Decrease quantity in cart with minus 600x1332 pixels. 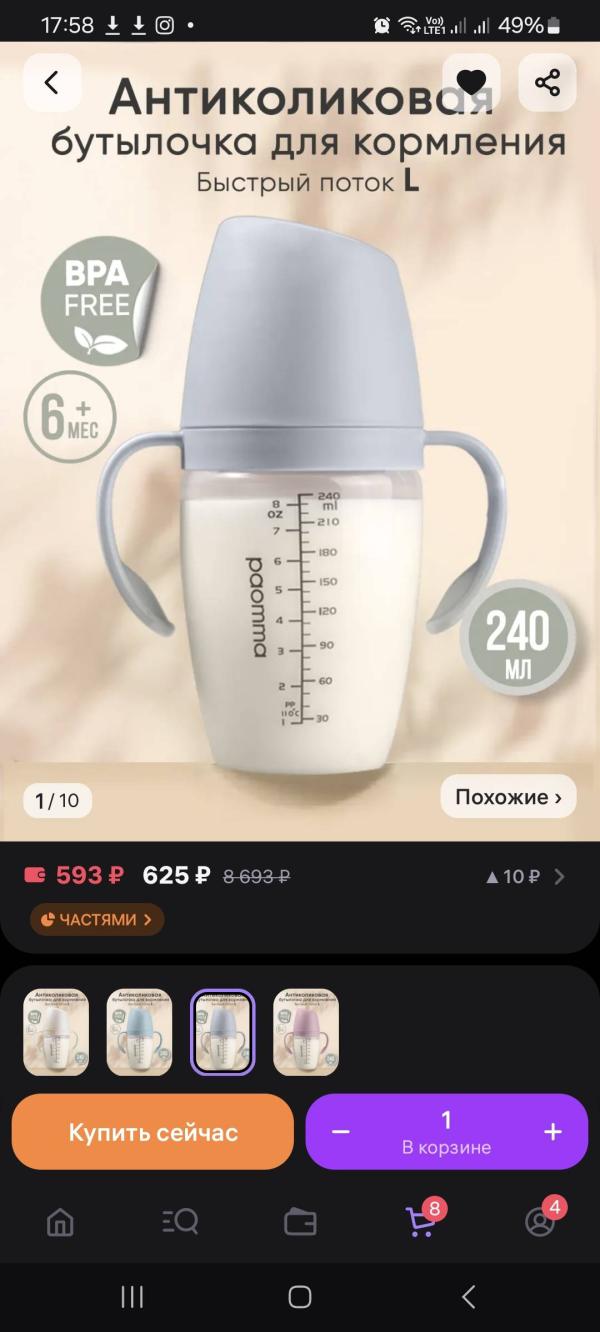click(x=341, y=1132)
